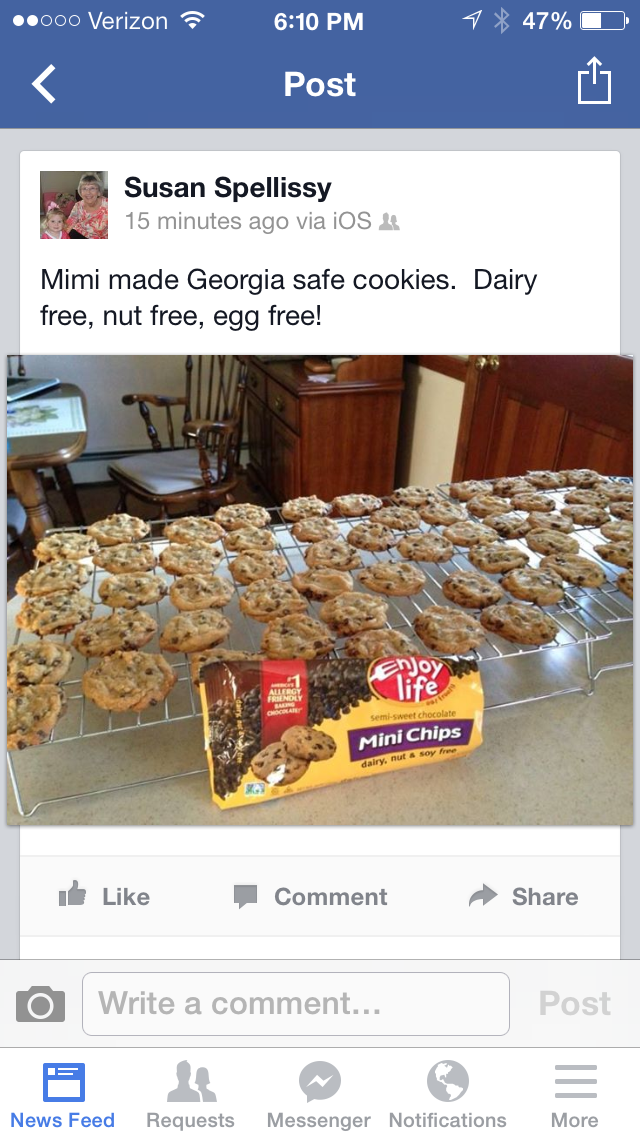This screenshot has width=640, height=1136.
Task: Tap the Comment button under the post
Action: click(310, 896)
